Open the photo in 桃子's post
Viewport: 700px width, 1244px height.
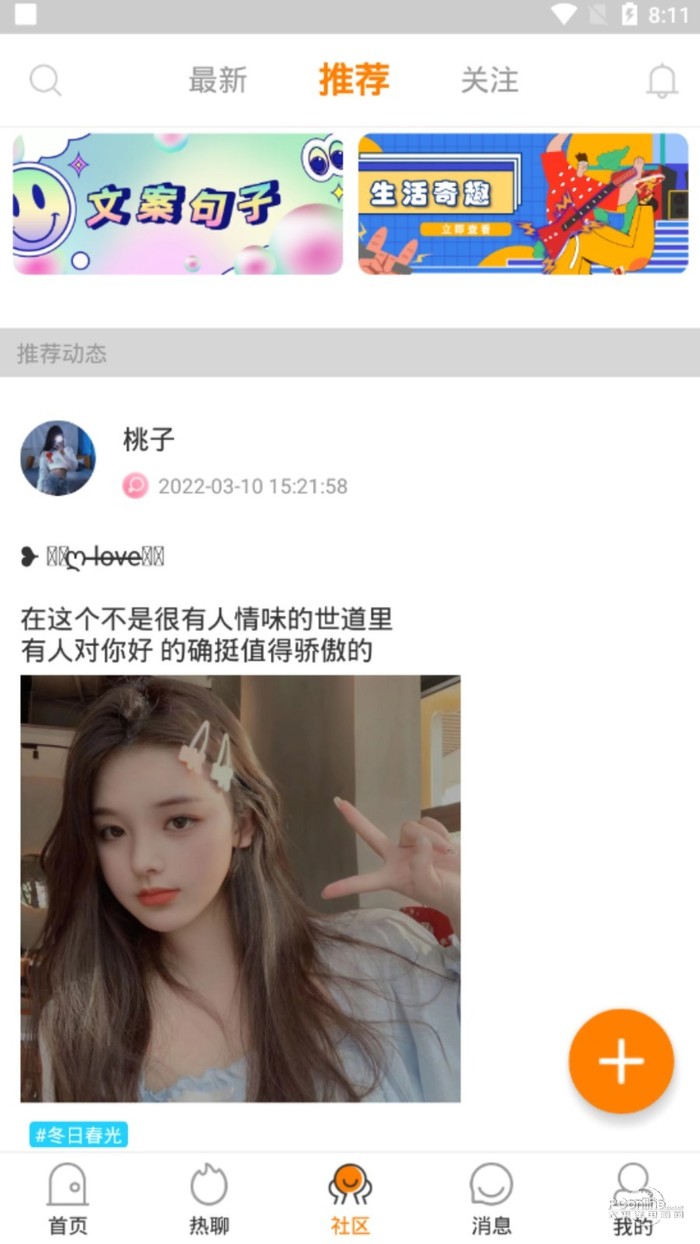click(240, 888)
